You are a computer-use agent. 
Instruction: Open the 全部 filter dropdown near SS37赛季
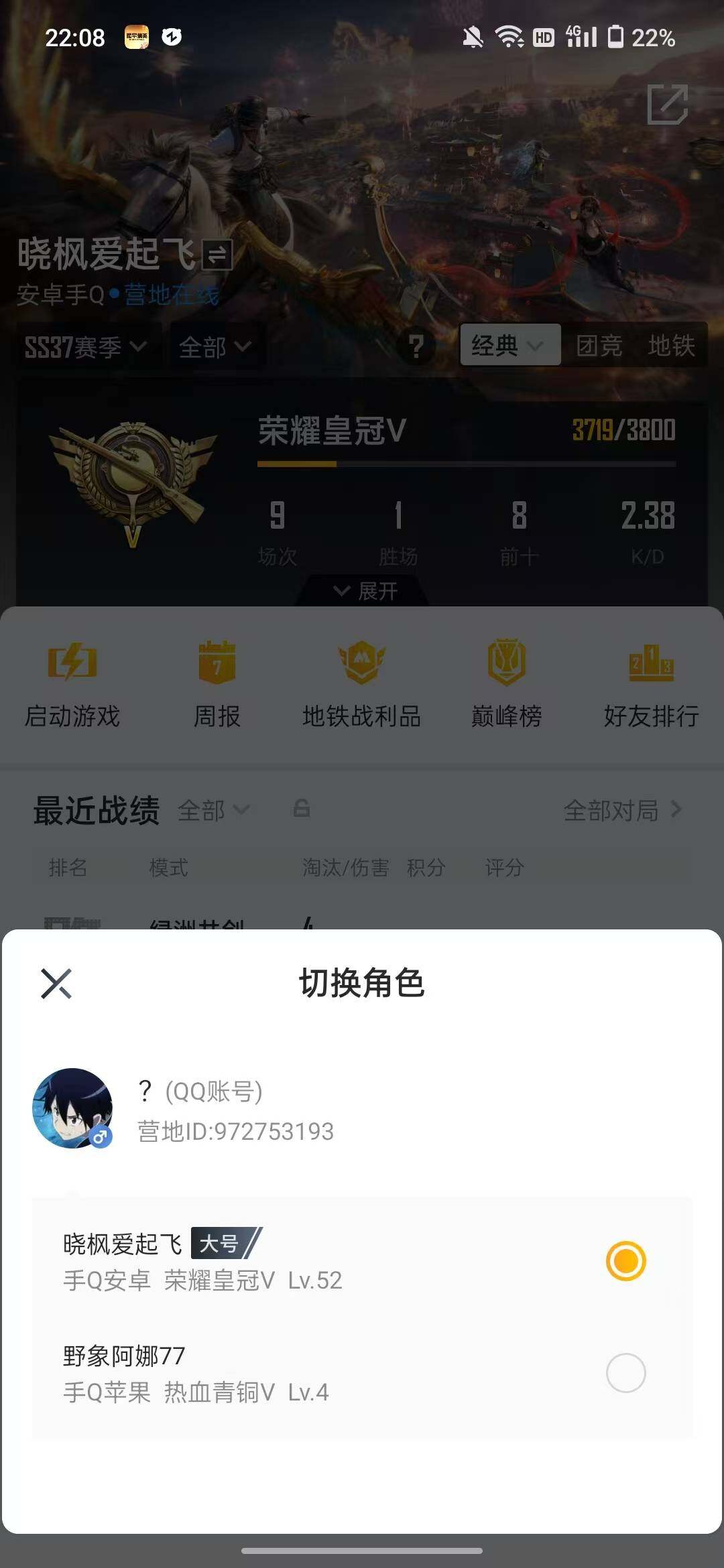point(215,346)
